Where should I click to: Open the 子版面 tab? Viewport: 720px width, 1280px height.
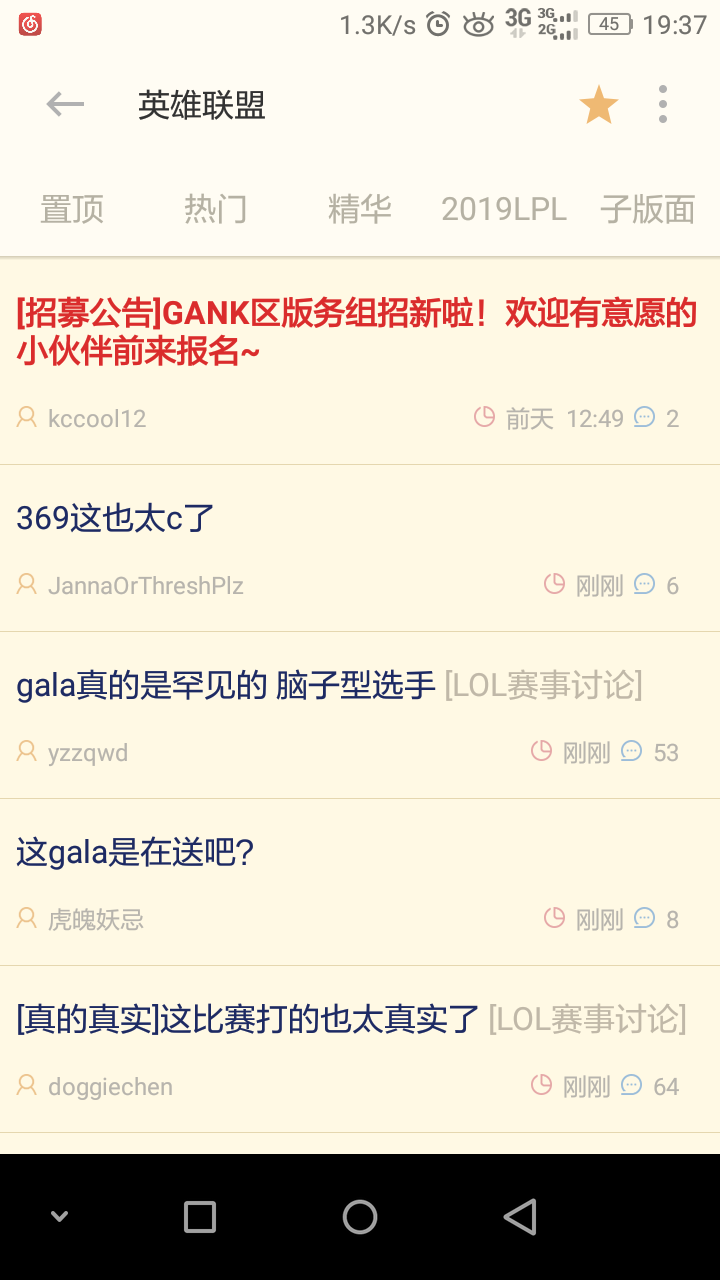646,209
